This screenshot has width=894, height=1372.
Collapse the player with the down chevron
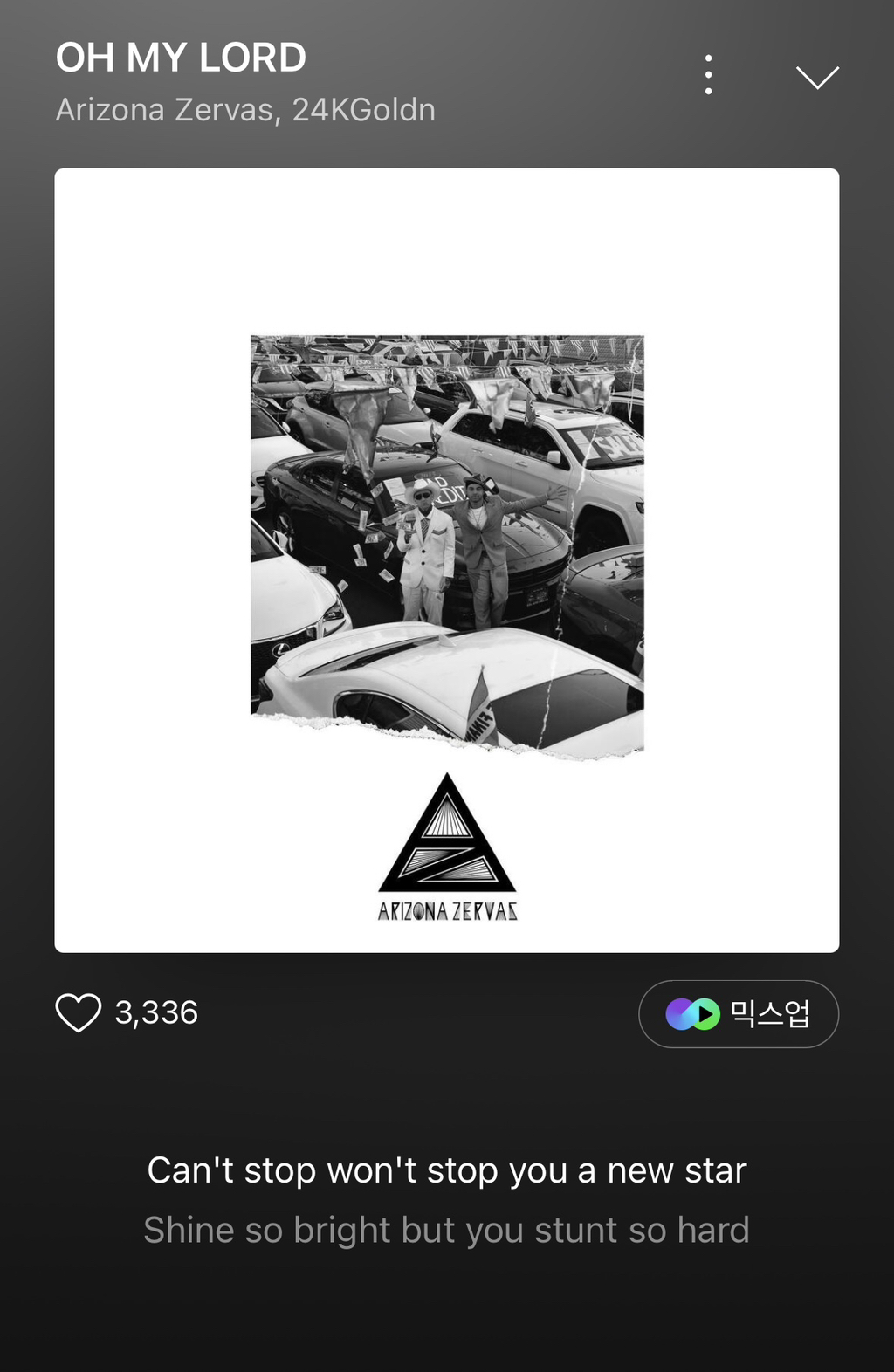(817, 77)
